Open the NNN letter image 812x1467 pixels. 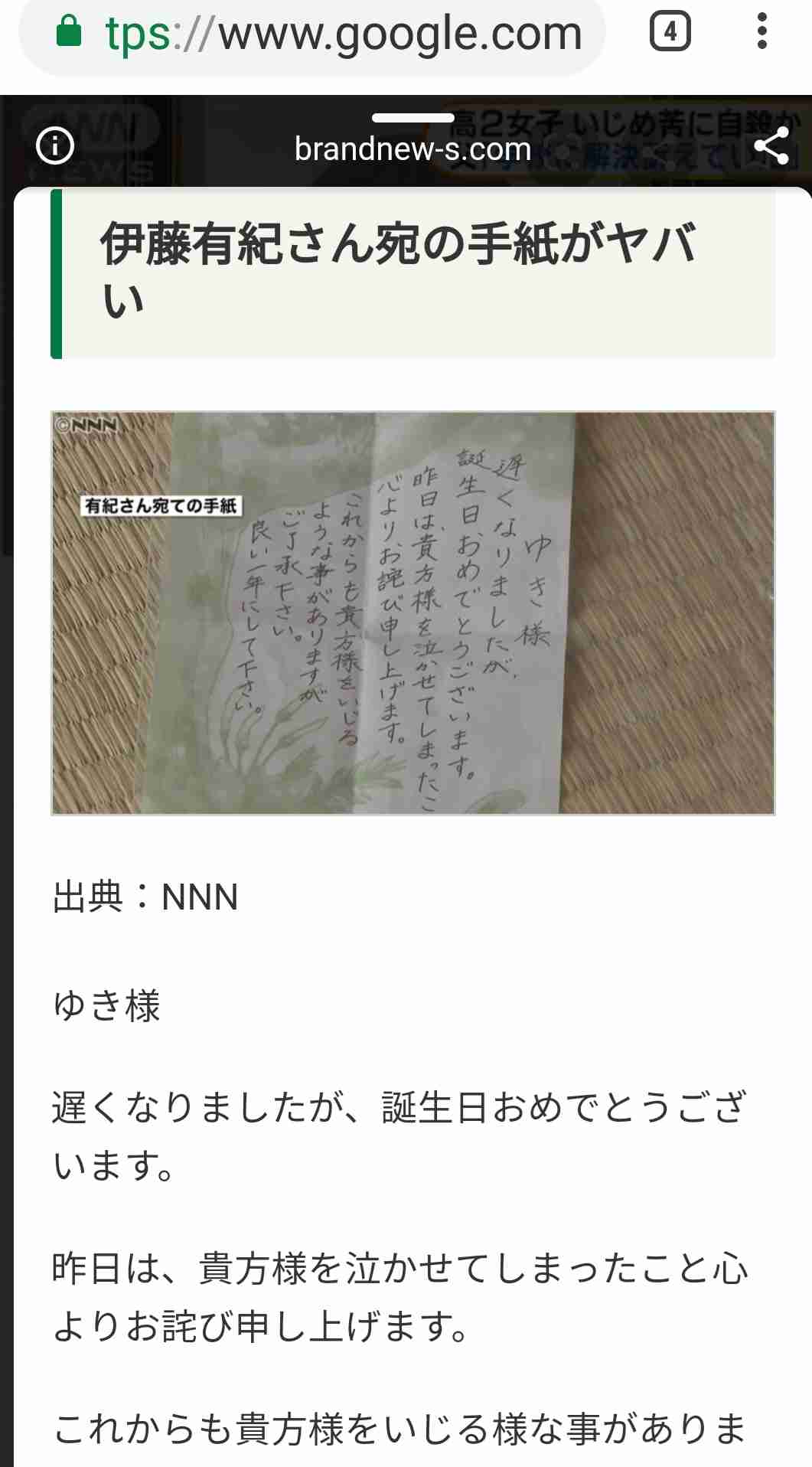[x=413, y=613]
